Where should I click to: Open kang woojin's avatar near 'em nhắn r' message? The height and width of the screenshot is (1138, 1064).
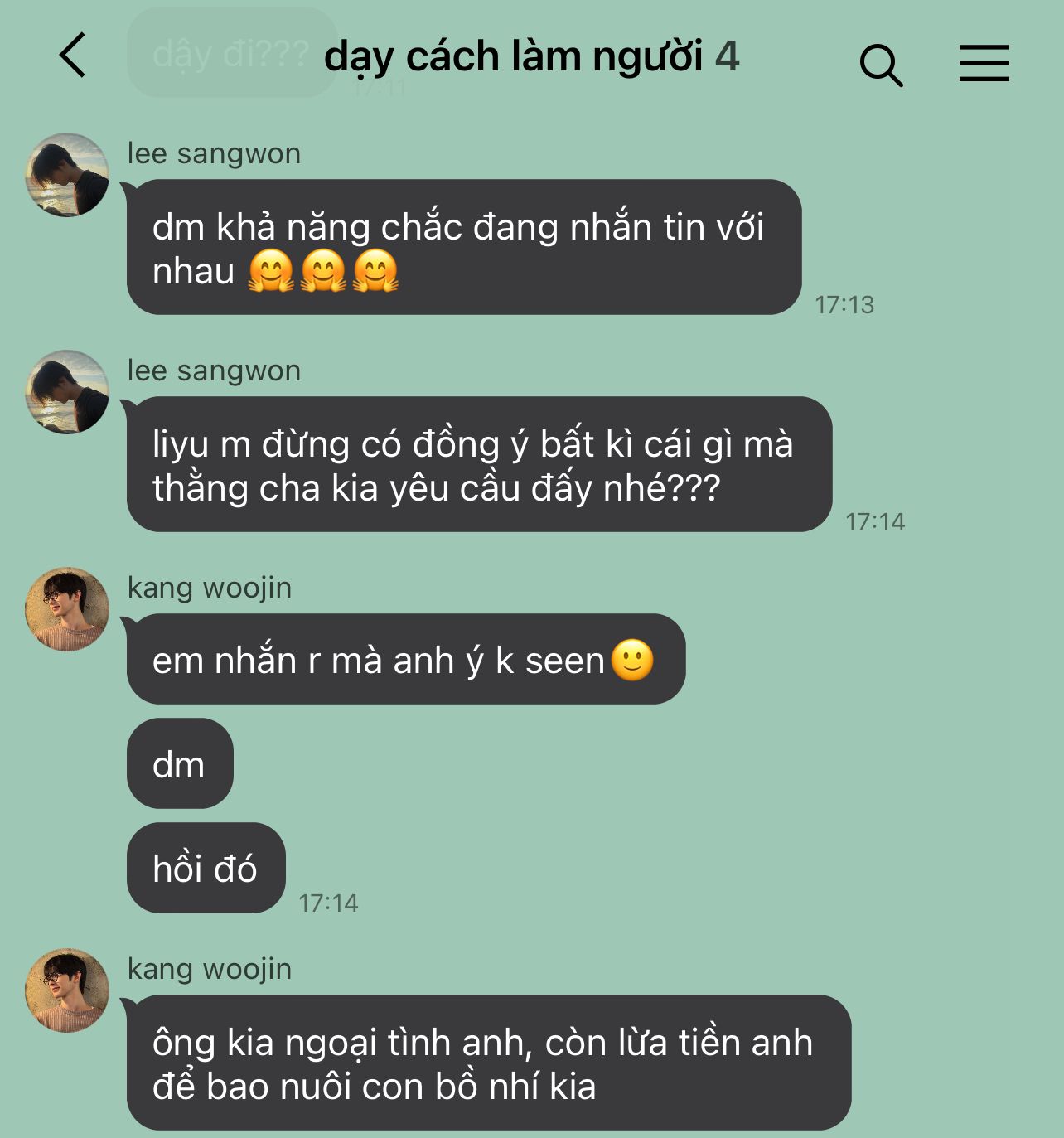[x=67, y=609]
